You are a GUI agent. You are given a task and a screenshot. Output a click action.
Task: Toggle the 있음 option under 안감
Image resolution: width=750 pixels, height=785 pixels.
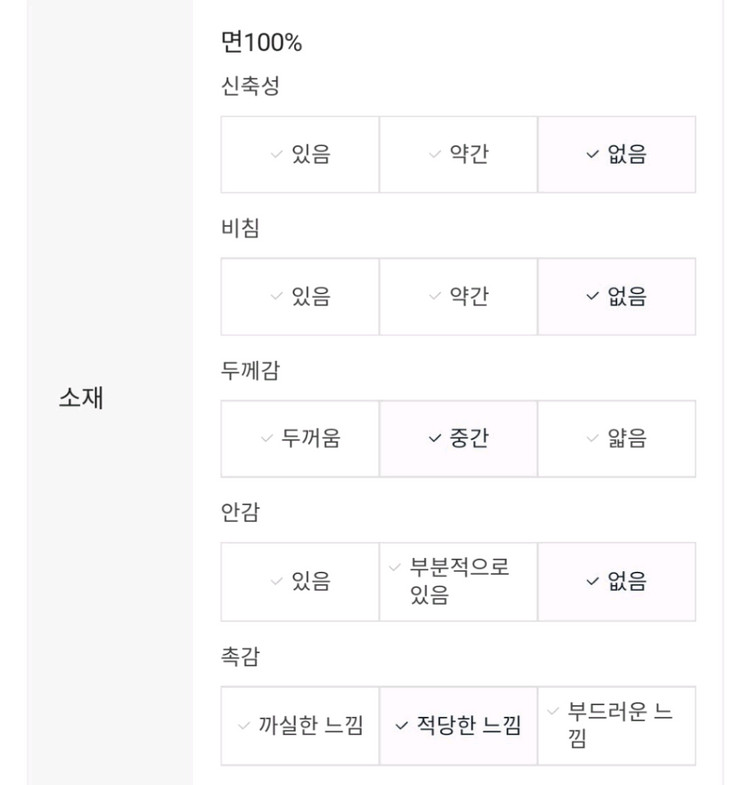(x=300, y=582)
